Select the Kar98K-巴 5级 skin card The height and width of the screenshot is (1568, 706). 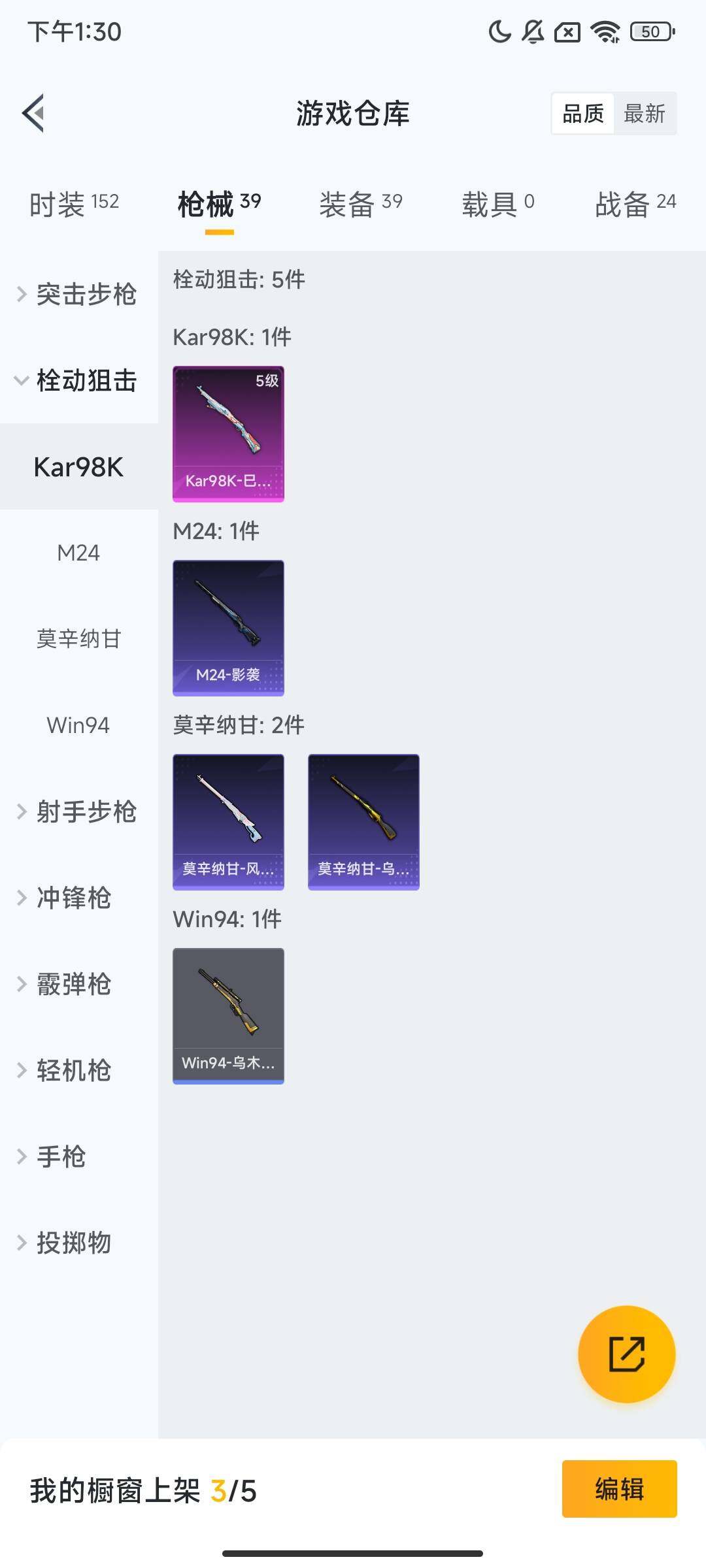click(228, 433)
